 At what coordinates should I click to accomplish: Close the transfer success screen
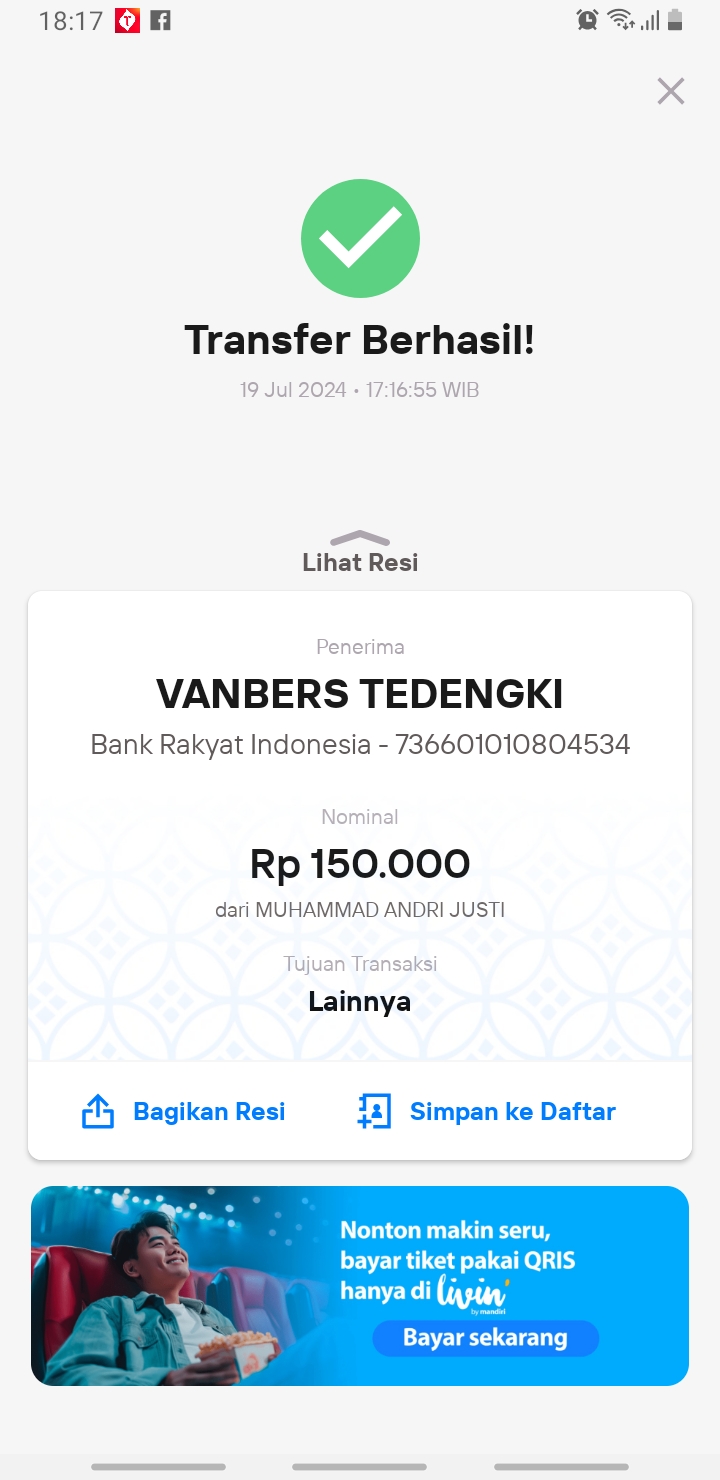pos(670,91)
